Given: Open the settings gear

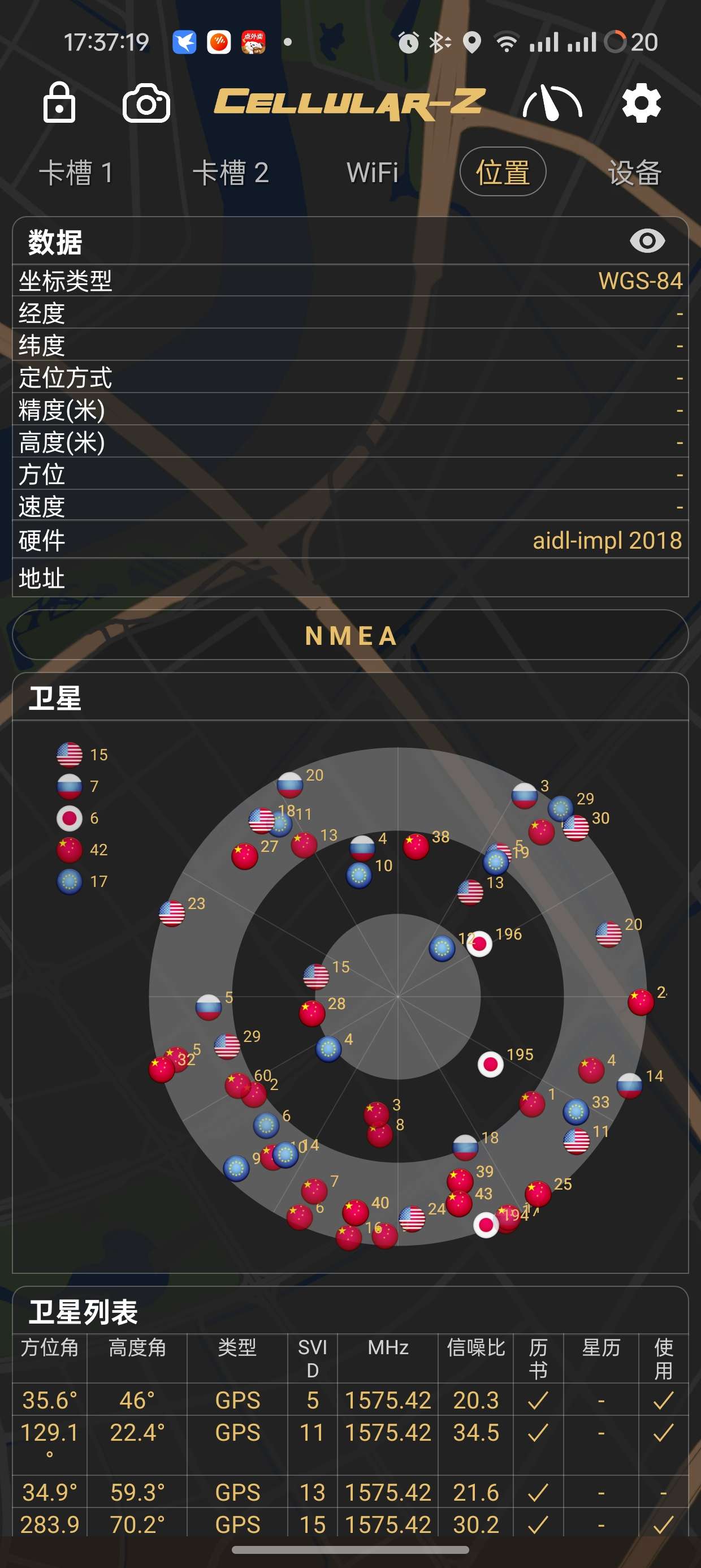Looking at the screenshot, I should pos(641,104).
